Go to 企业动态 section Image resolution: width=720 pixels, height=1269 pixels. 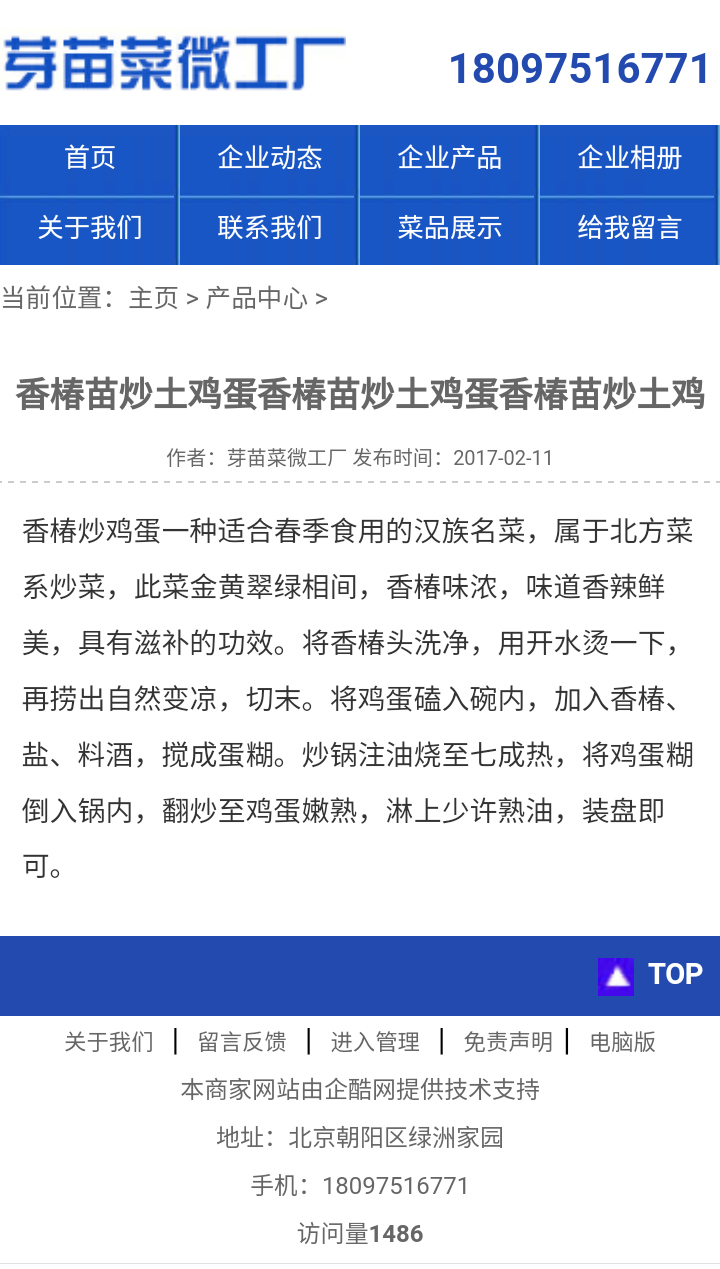point(270,158)
